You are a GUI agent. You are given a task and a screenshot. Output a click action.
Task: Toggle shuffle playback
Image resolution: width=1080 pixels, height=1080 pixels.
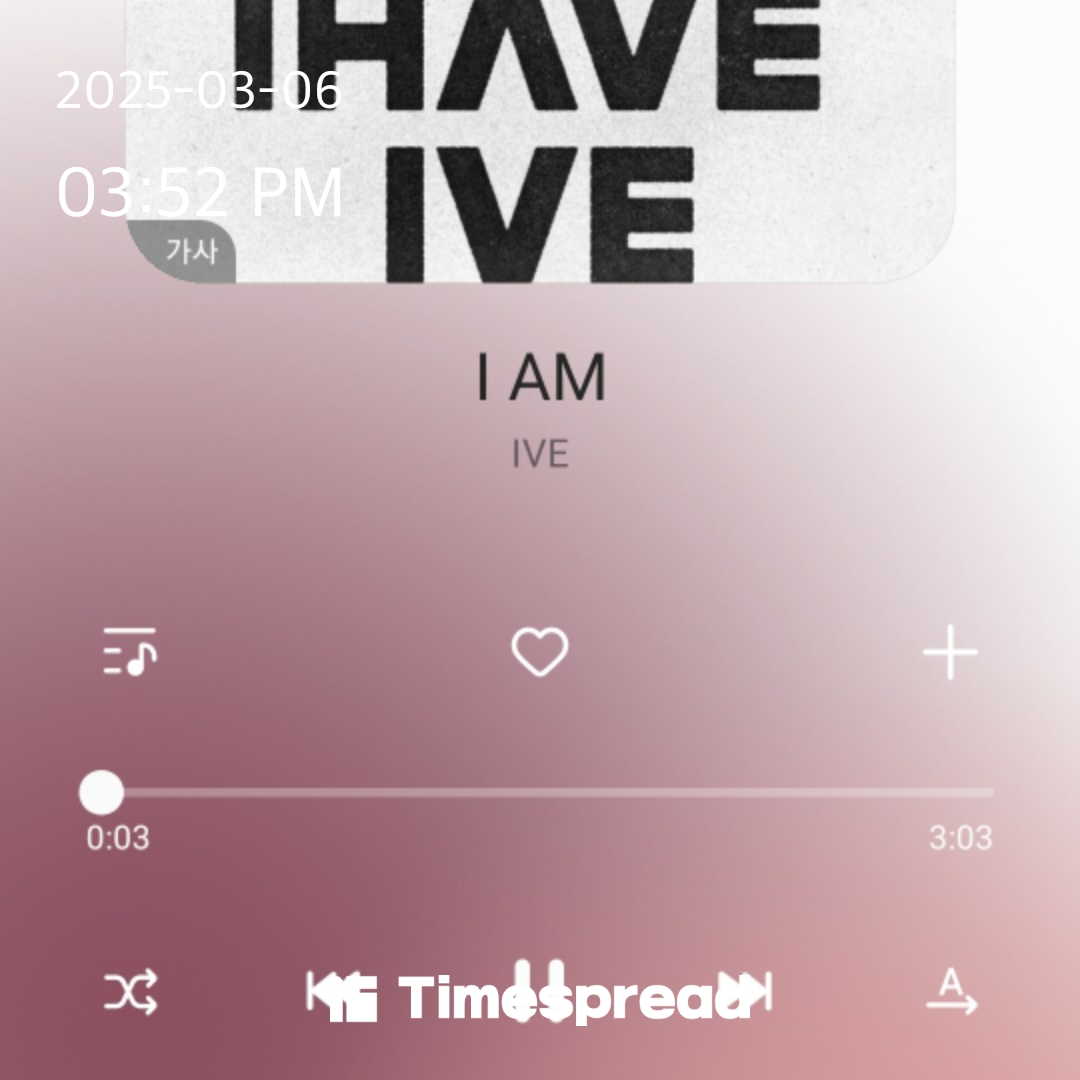130,993
